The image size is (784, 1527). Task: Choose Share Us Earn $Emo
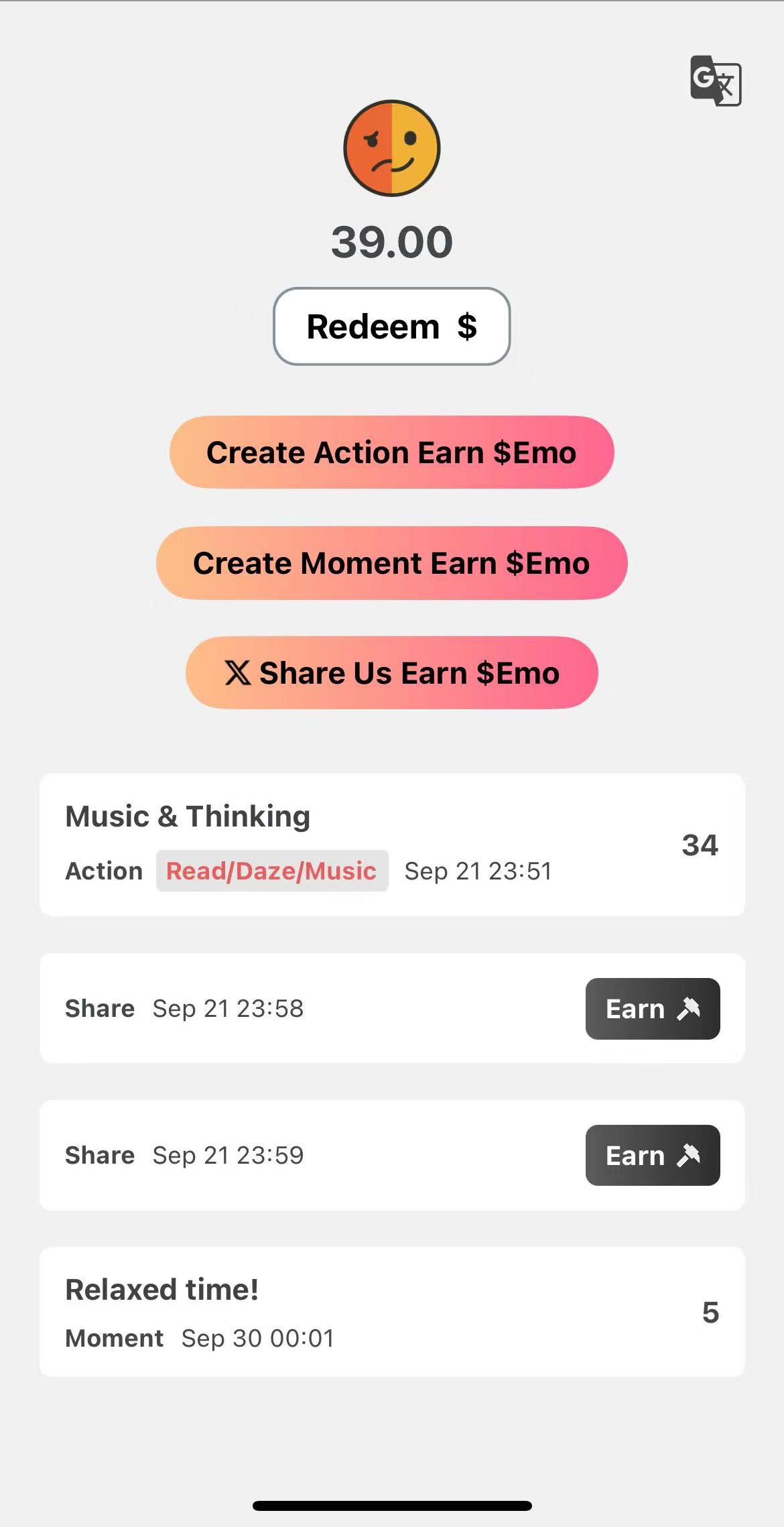(391, 672)
